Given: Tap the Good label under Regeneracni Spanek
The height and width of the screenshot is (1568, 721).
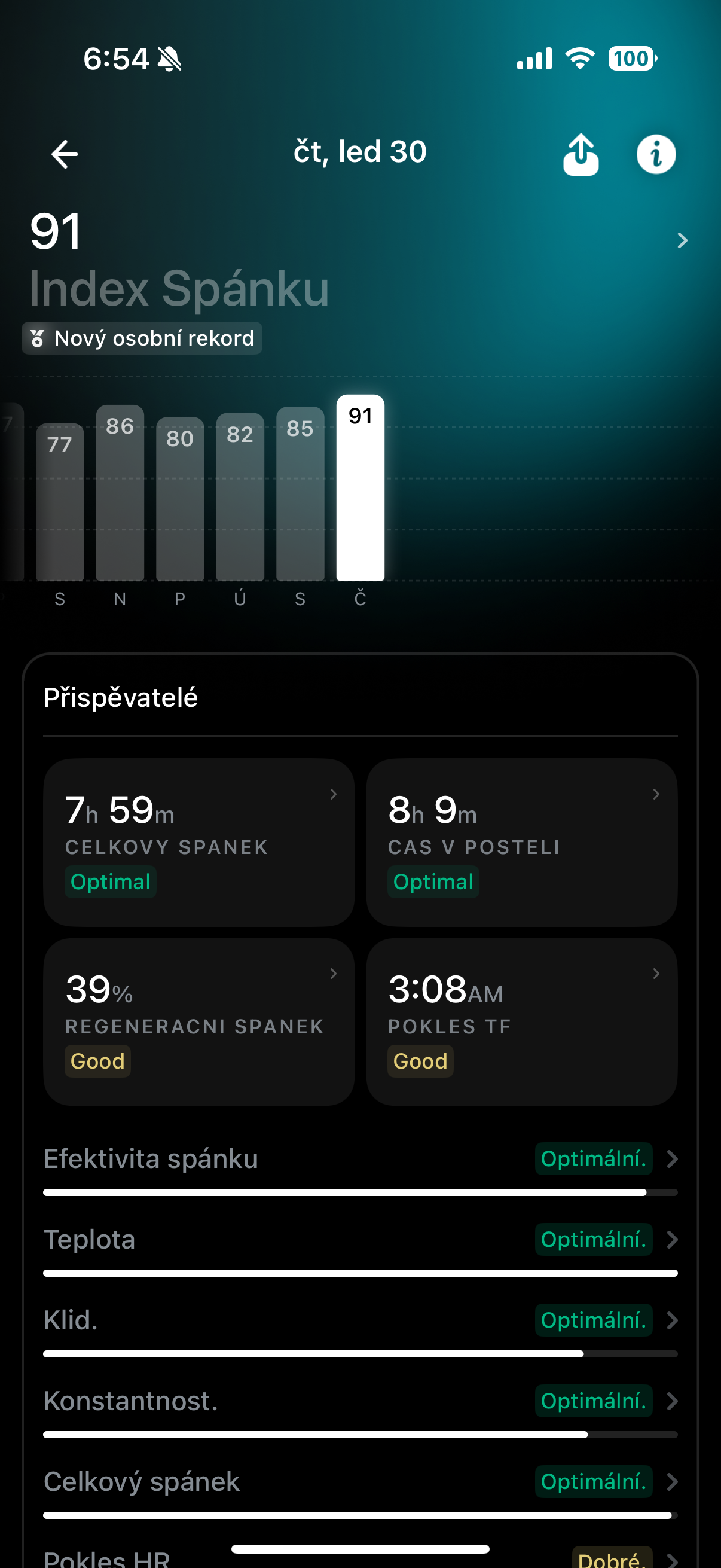Looking at the screenshot, I should [x=97, y=1061].
